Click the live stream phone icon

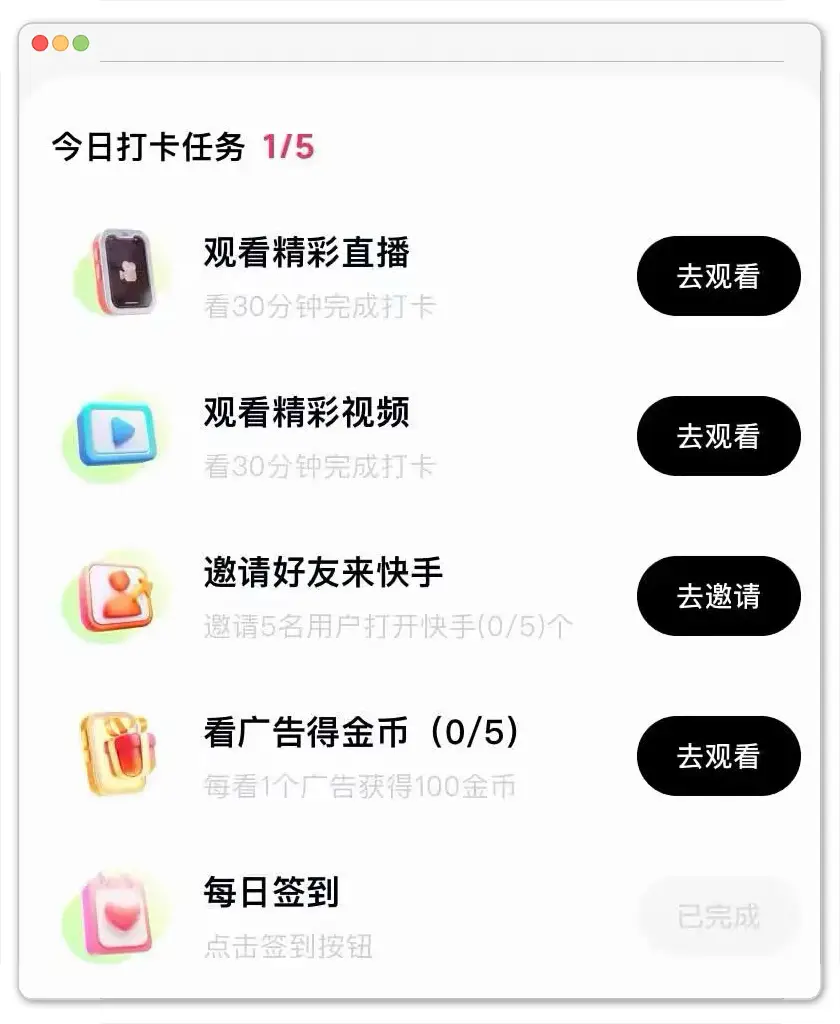pos(120,272)
